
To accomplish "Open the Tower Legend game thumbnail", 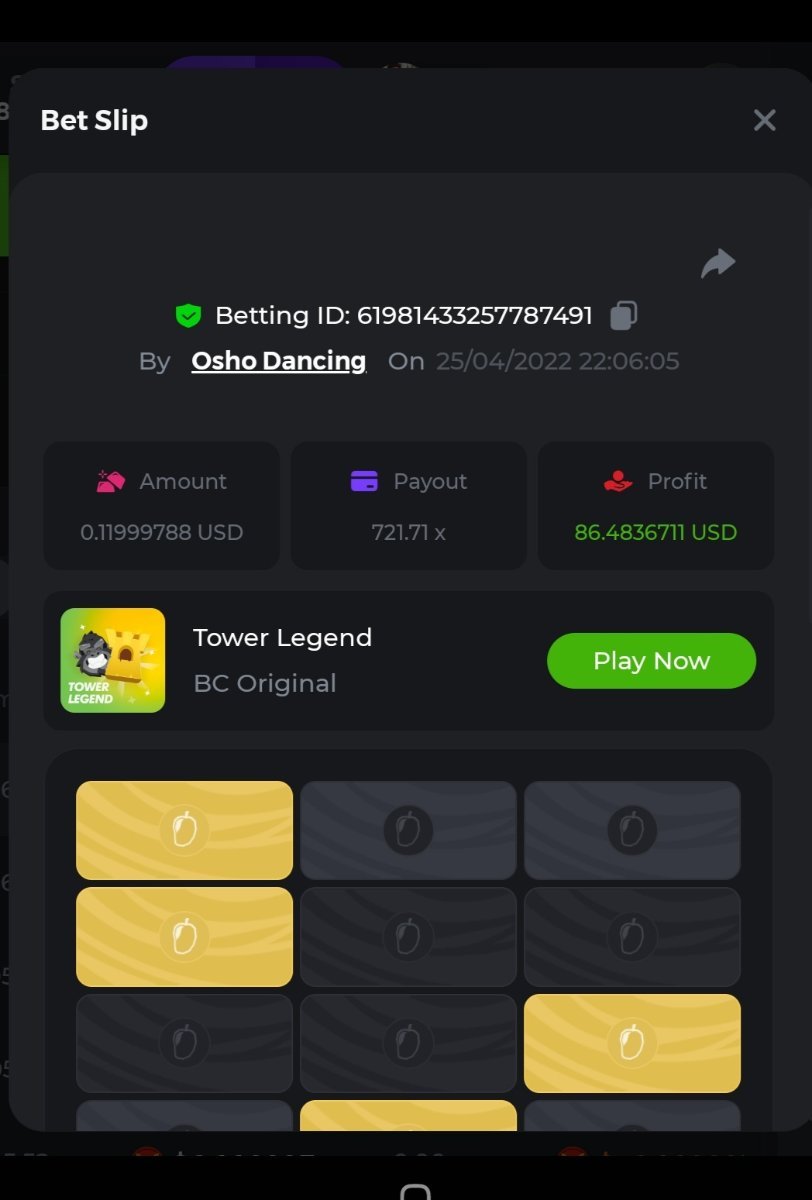I will click(x=113, y=661).
